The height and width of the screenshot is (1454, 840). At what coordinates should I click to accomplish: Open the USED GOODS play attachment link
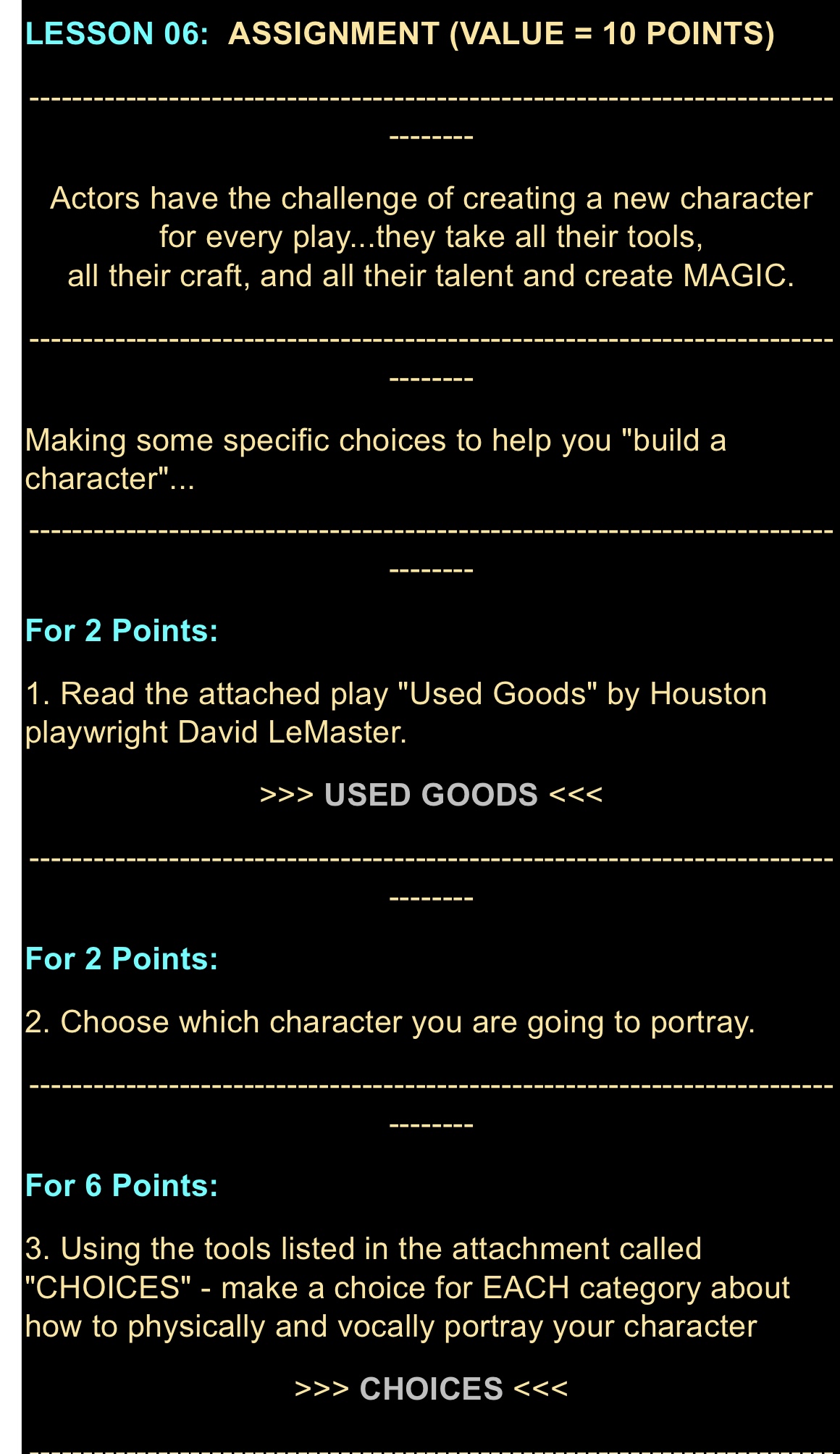[431, 795]
